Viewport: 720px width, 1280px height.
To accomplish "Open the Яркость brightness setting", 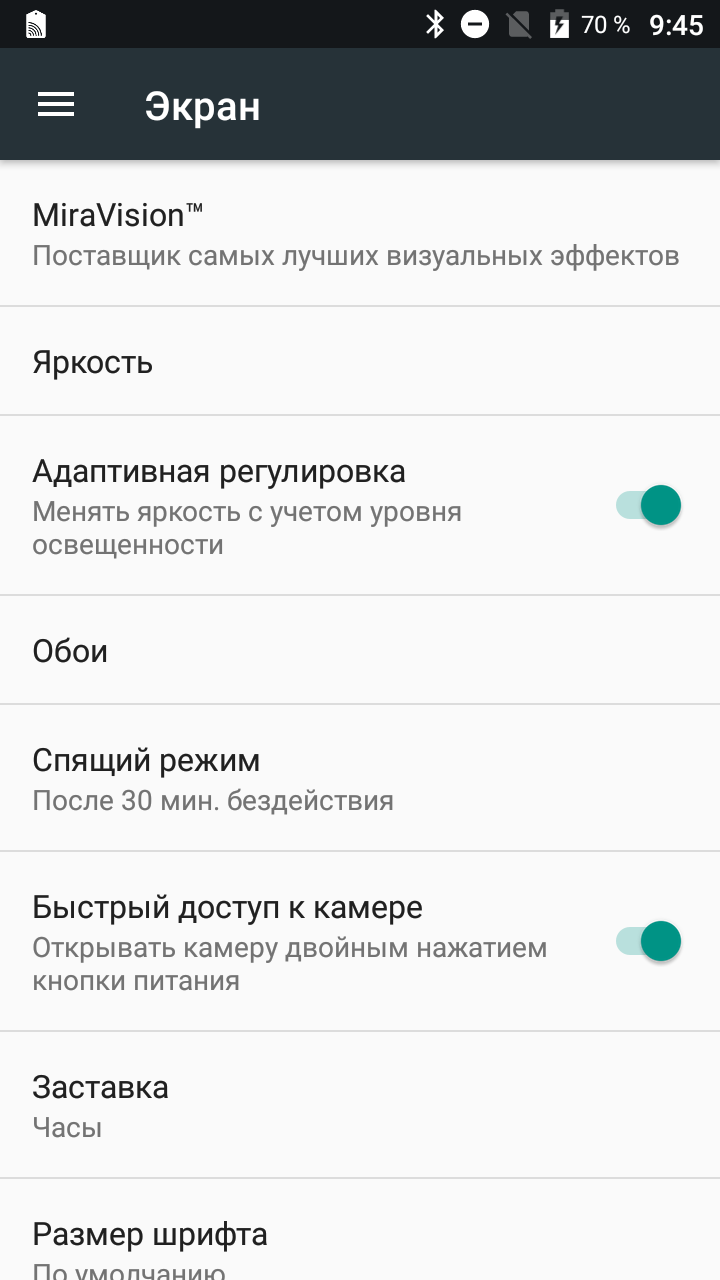I will [x=360, y=361].
